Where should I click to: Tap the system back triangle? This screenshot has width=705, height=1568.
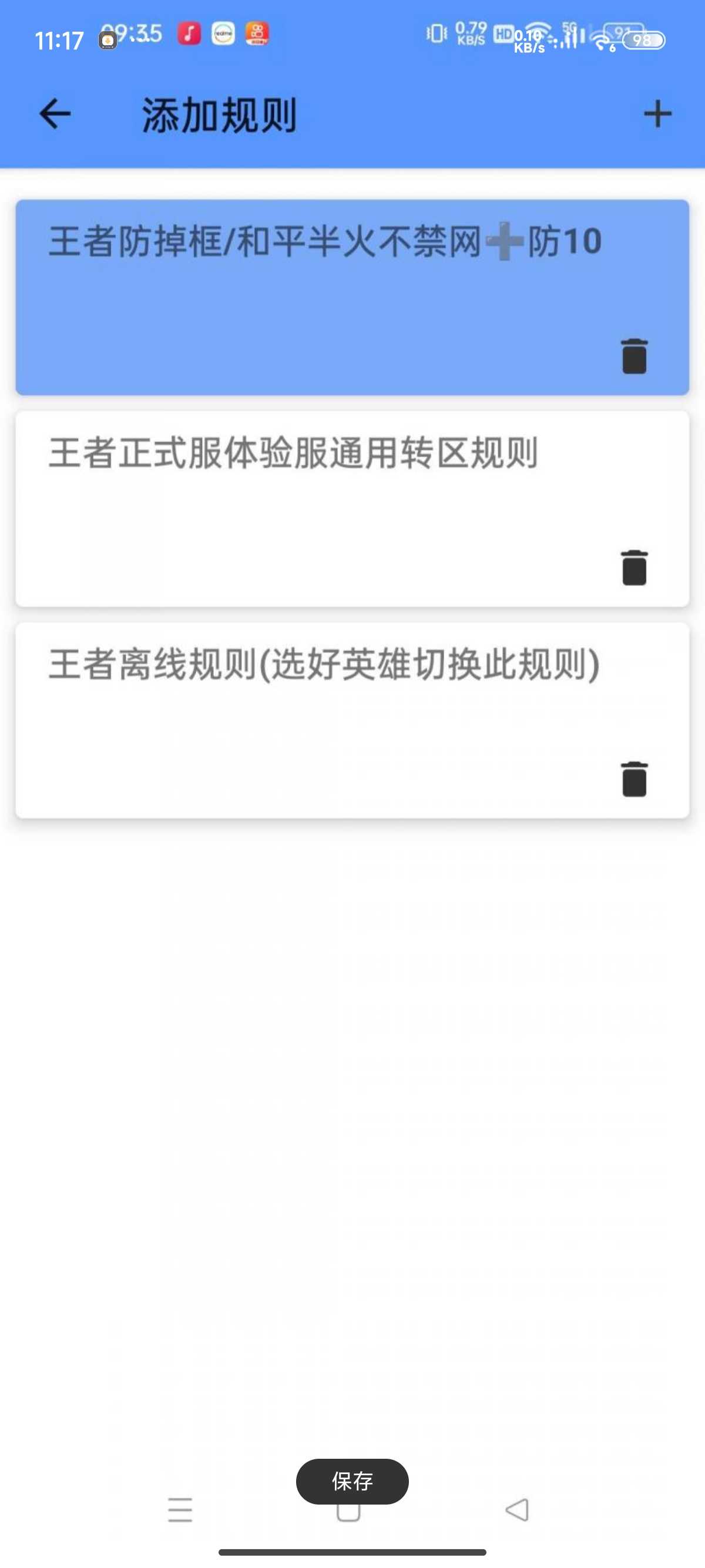[x=518, y=1509]
